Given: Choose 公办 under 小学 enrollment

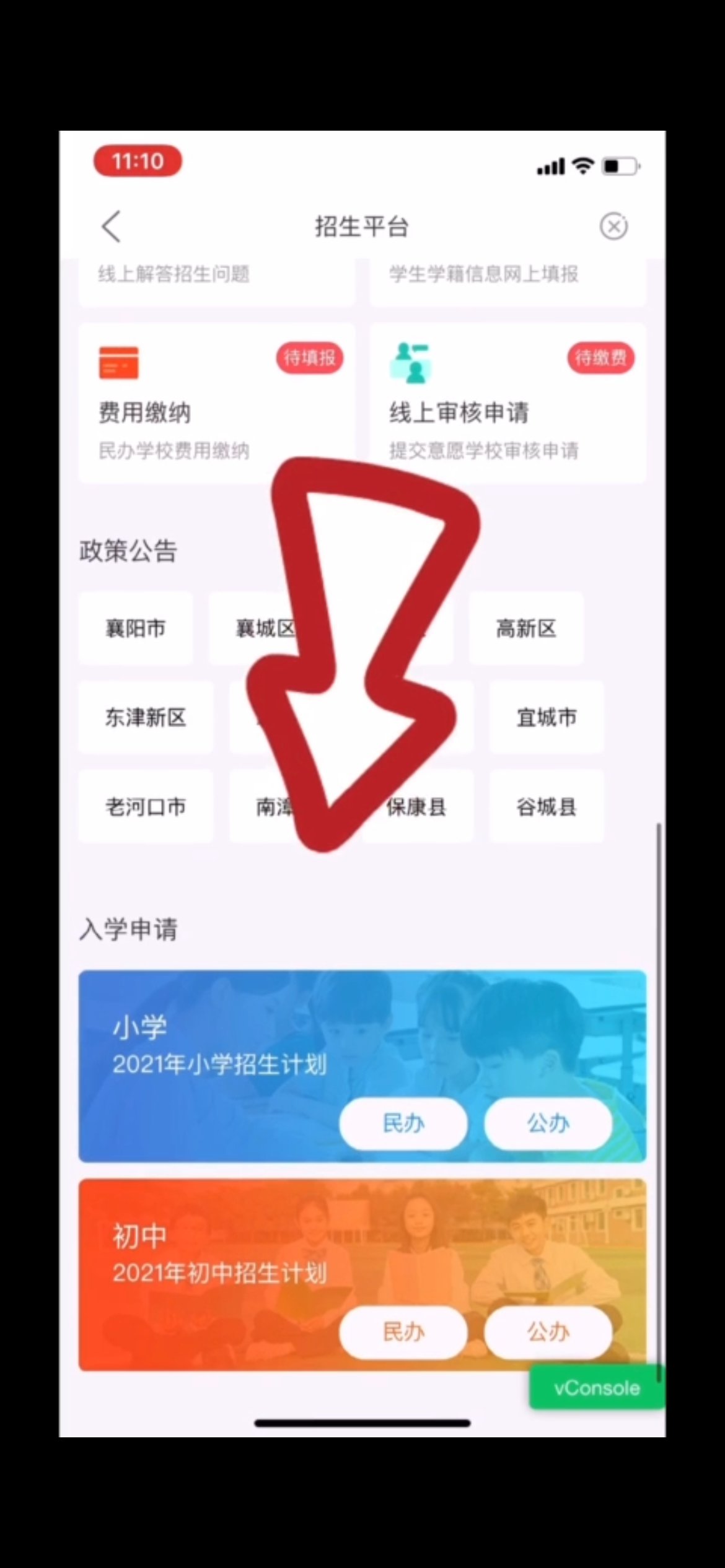Looking at the screenshot, I should (x=548, y=1123).
